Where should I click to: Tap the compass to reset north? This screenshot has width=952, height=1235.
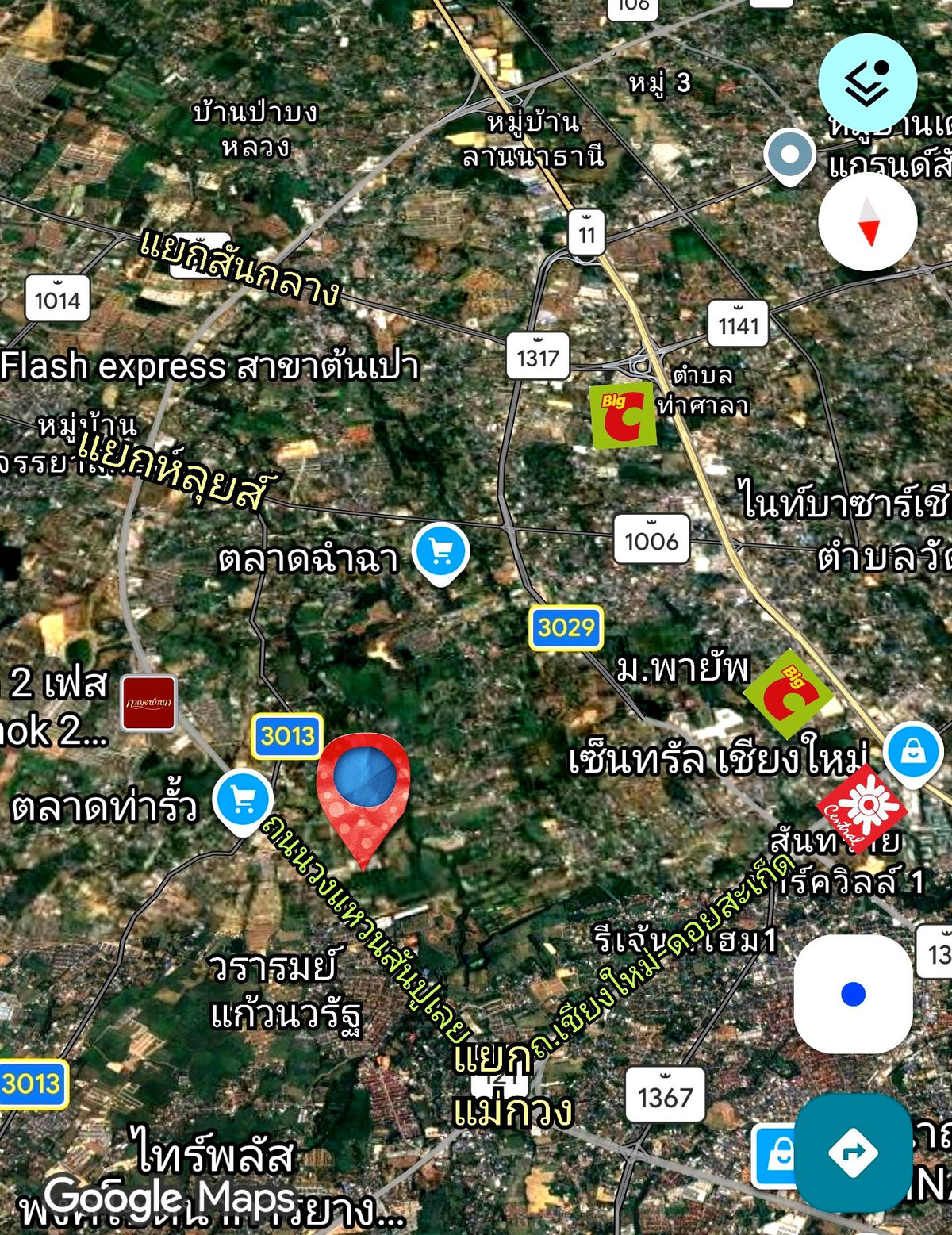click(x=868, y=221)
